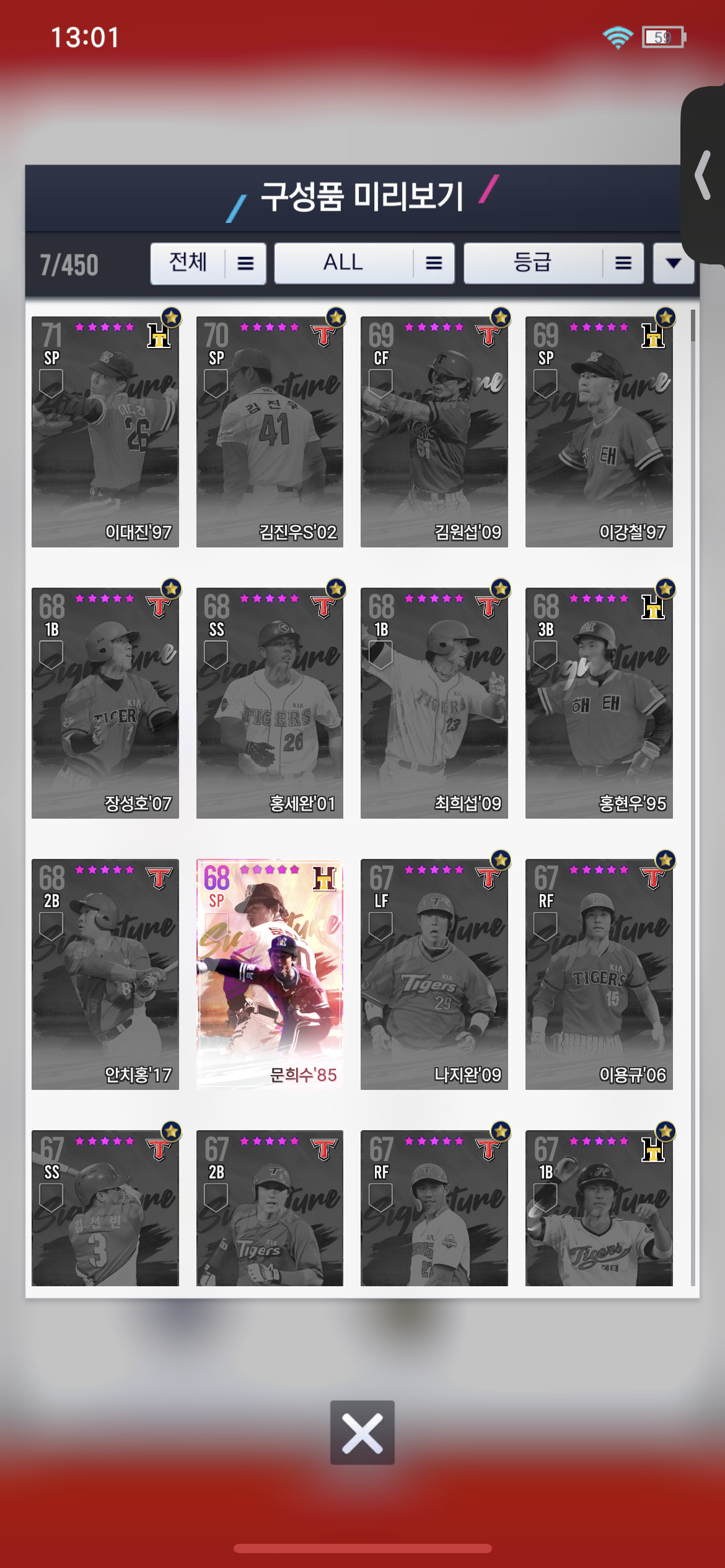This screenshot has width=725, height=1568.
Task: Open the 전체 filter dropdown
Action: coord(208,264)
